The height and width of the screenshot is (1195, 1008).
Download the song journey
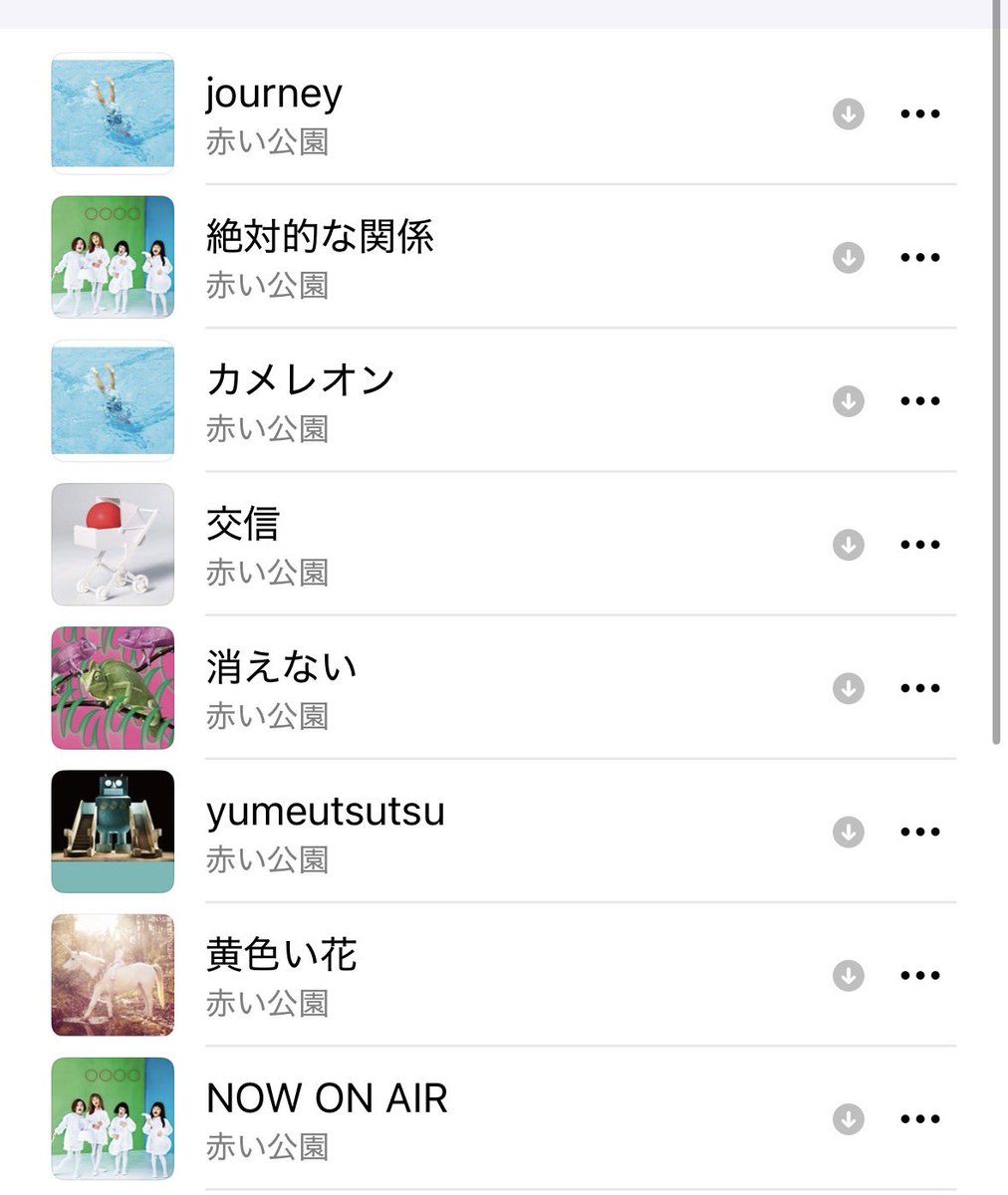(848, 115)
